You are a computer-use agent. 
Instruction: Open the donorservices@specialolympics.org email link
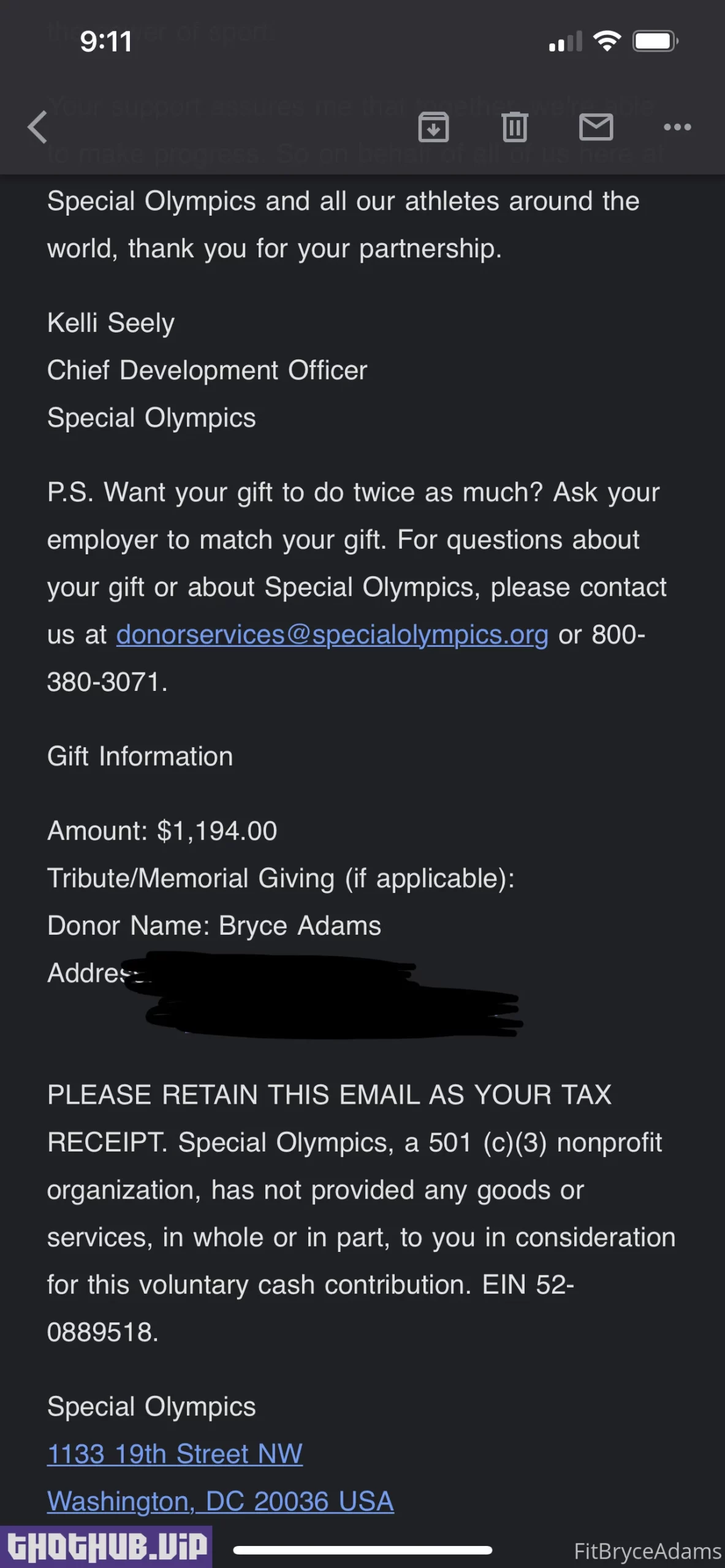click(x=332, y=635)
